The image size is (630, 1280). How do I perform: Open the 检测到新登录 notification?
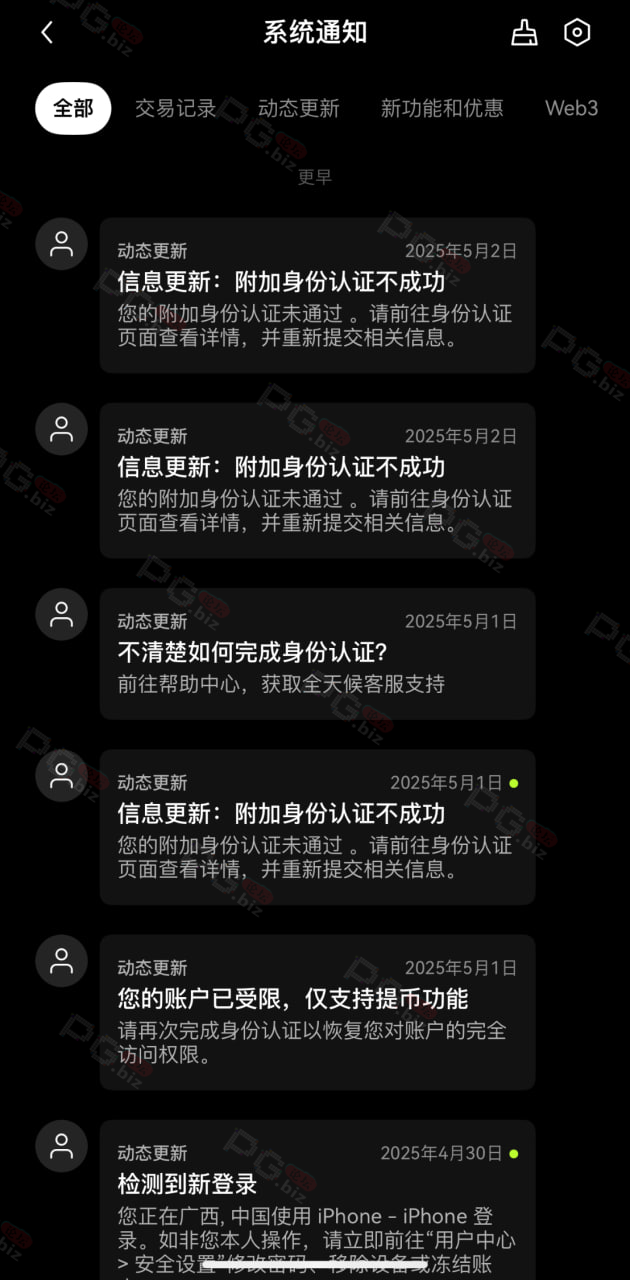pyautogui.click(x=317, y=1200)
